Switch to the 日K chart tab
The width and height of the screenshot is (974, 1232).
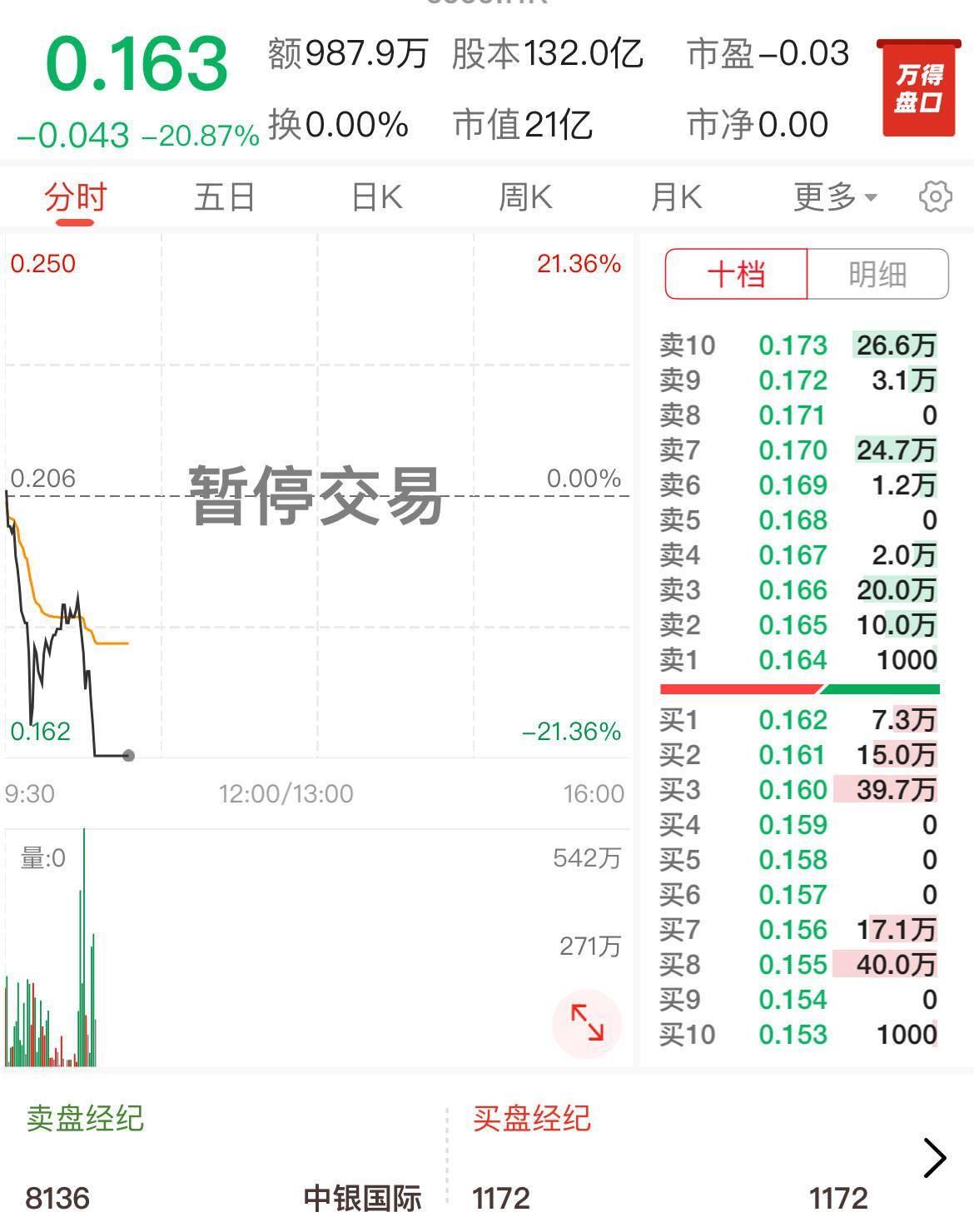tap(376, 197)
